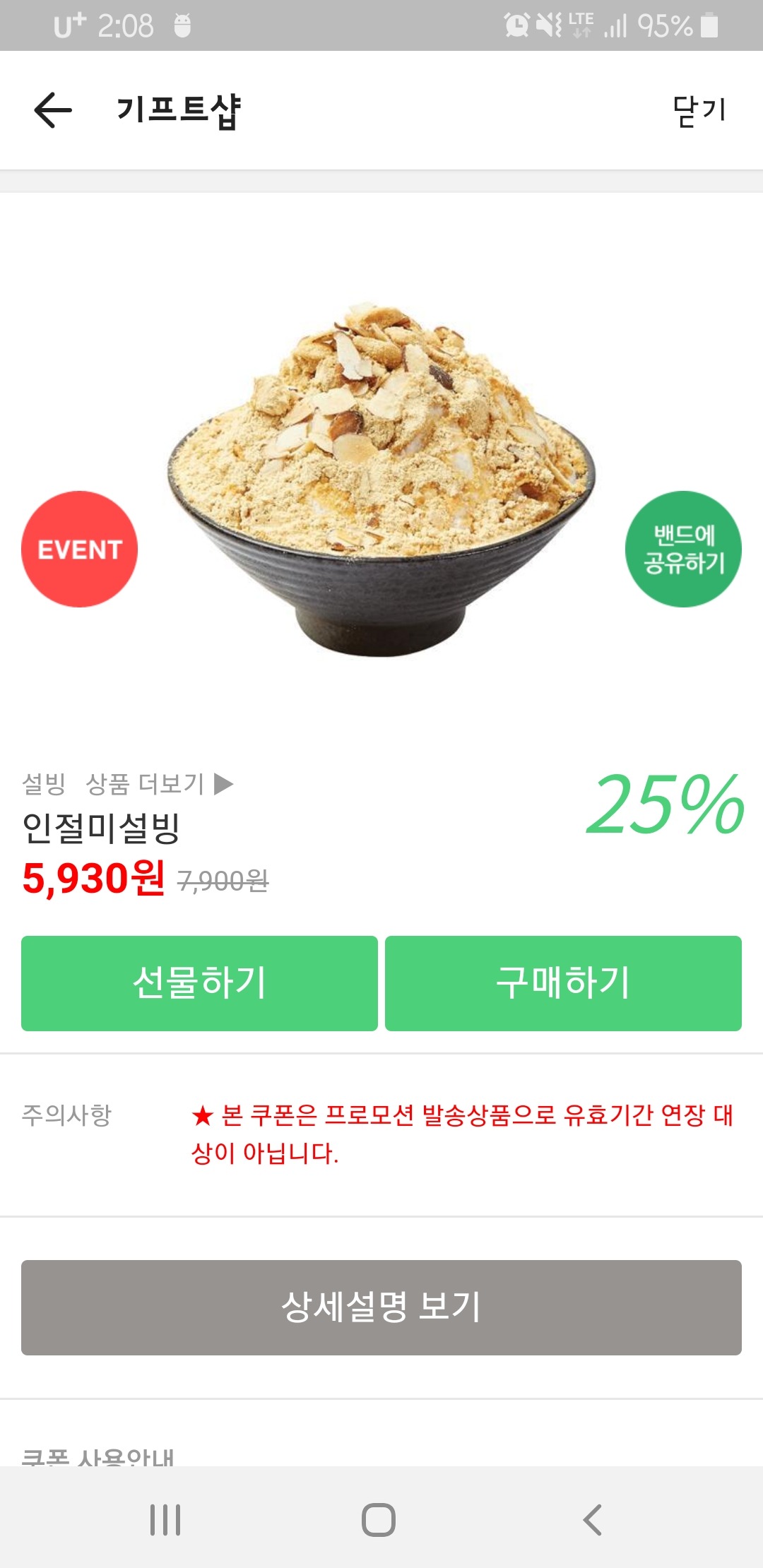Viewport: 763px width, 1568px height.
Task: Open the EVENT badge
Action: (x=80, y=549)
